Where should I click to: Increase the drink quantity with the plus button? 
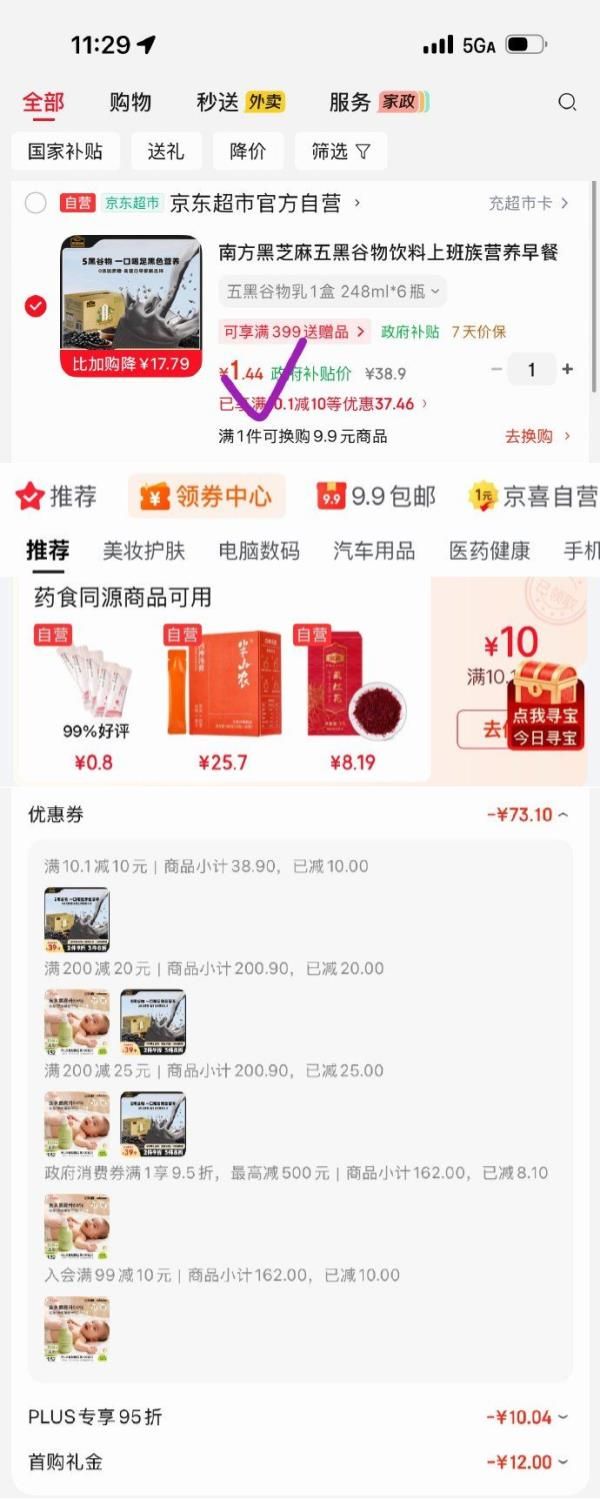coord(568,369)
